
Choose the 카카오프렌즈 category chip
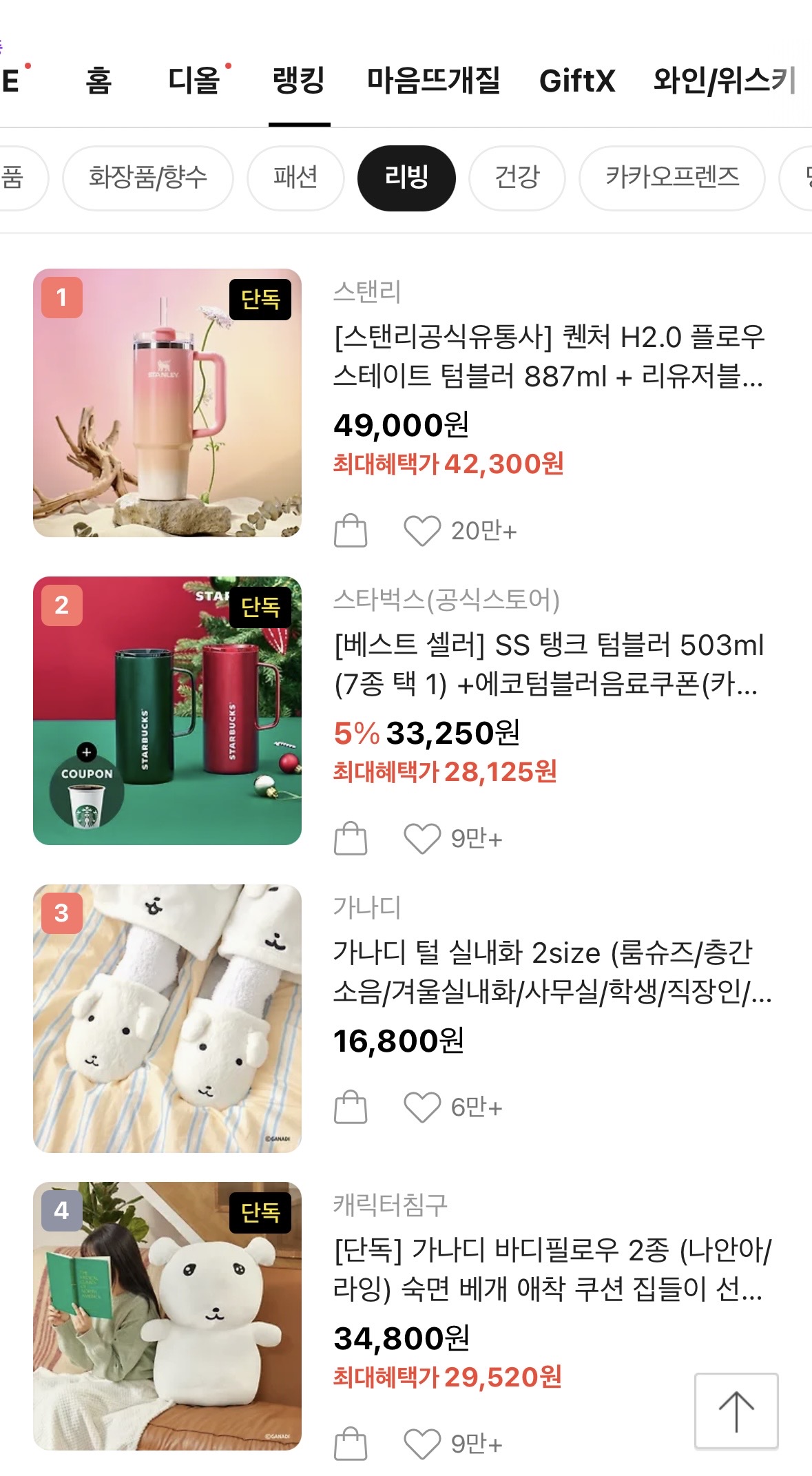tap(672, 178)
